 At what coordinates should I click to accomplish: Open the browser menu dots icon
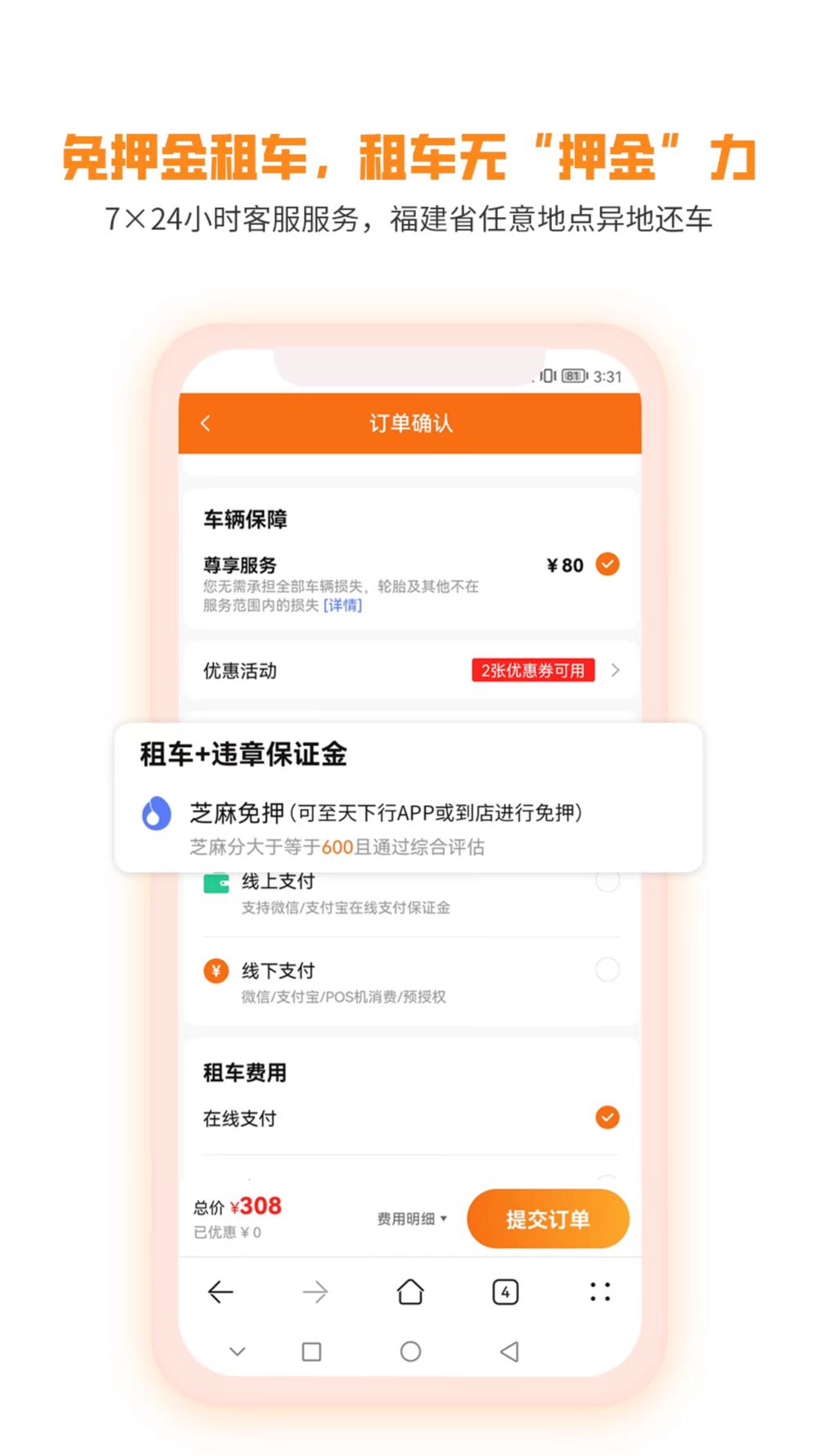(600, 1291)
